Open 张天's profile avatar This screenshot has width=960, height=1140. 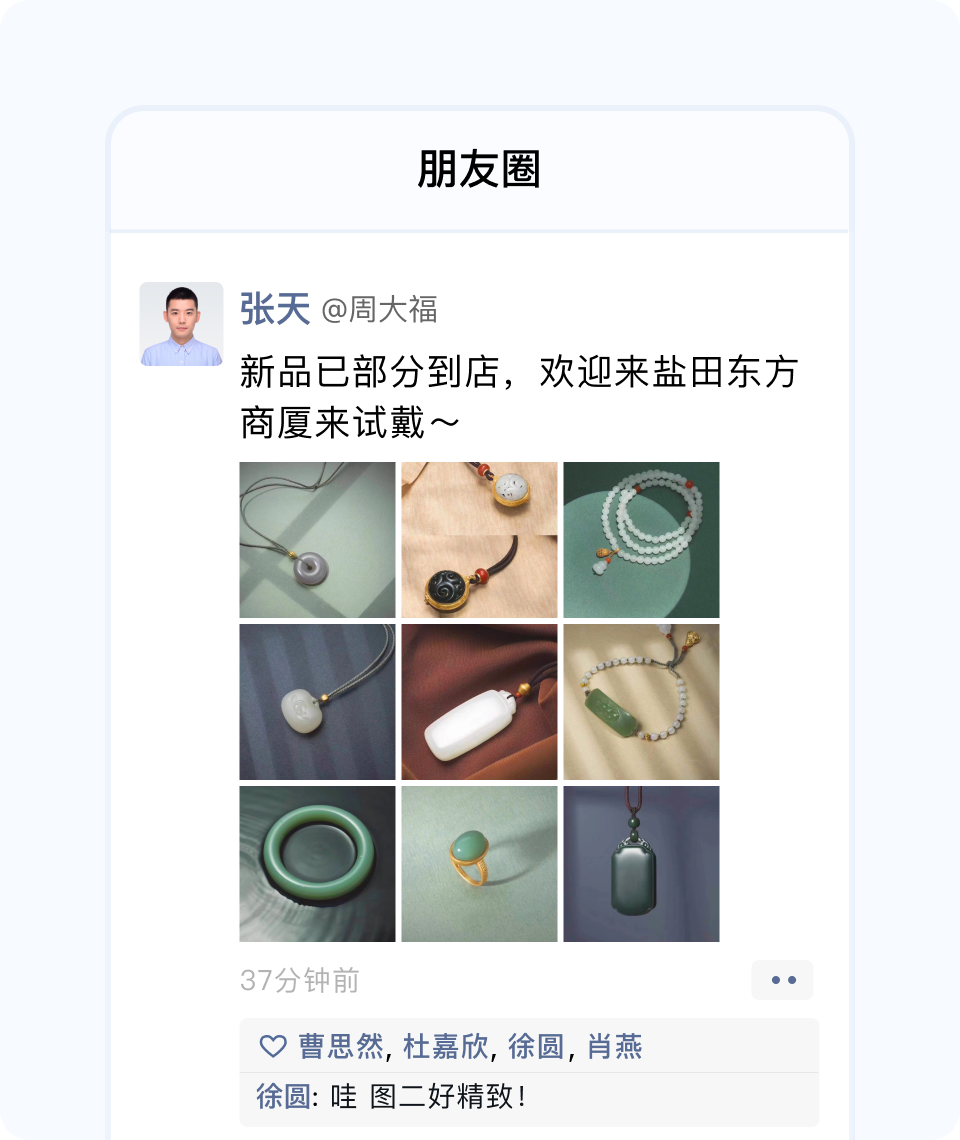point(181,324)
